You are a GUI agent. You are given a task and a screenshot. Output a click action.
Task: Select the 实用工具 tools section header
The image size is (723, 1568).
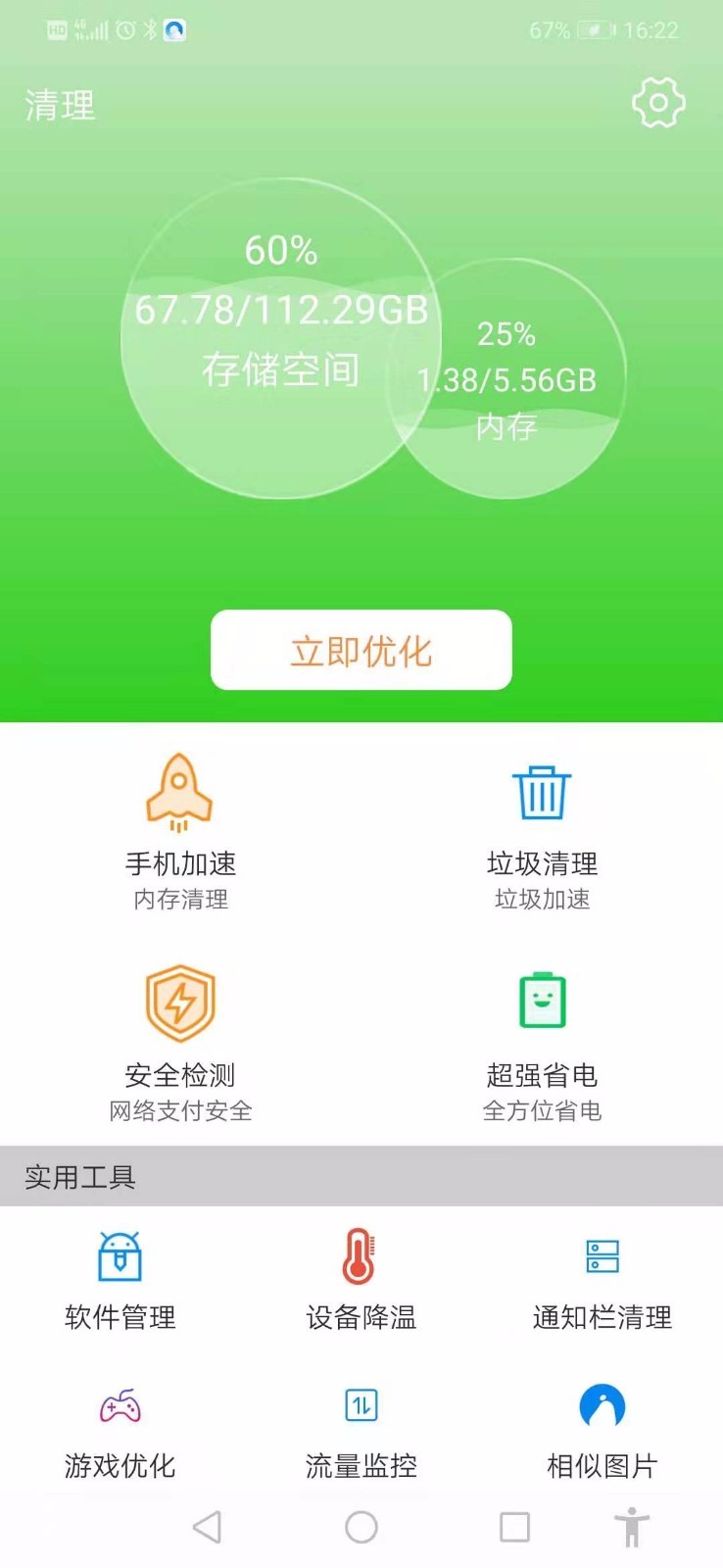click(x=79, y=1177)
